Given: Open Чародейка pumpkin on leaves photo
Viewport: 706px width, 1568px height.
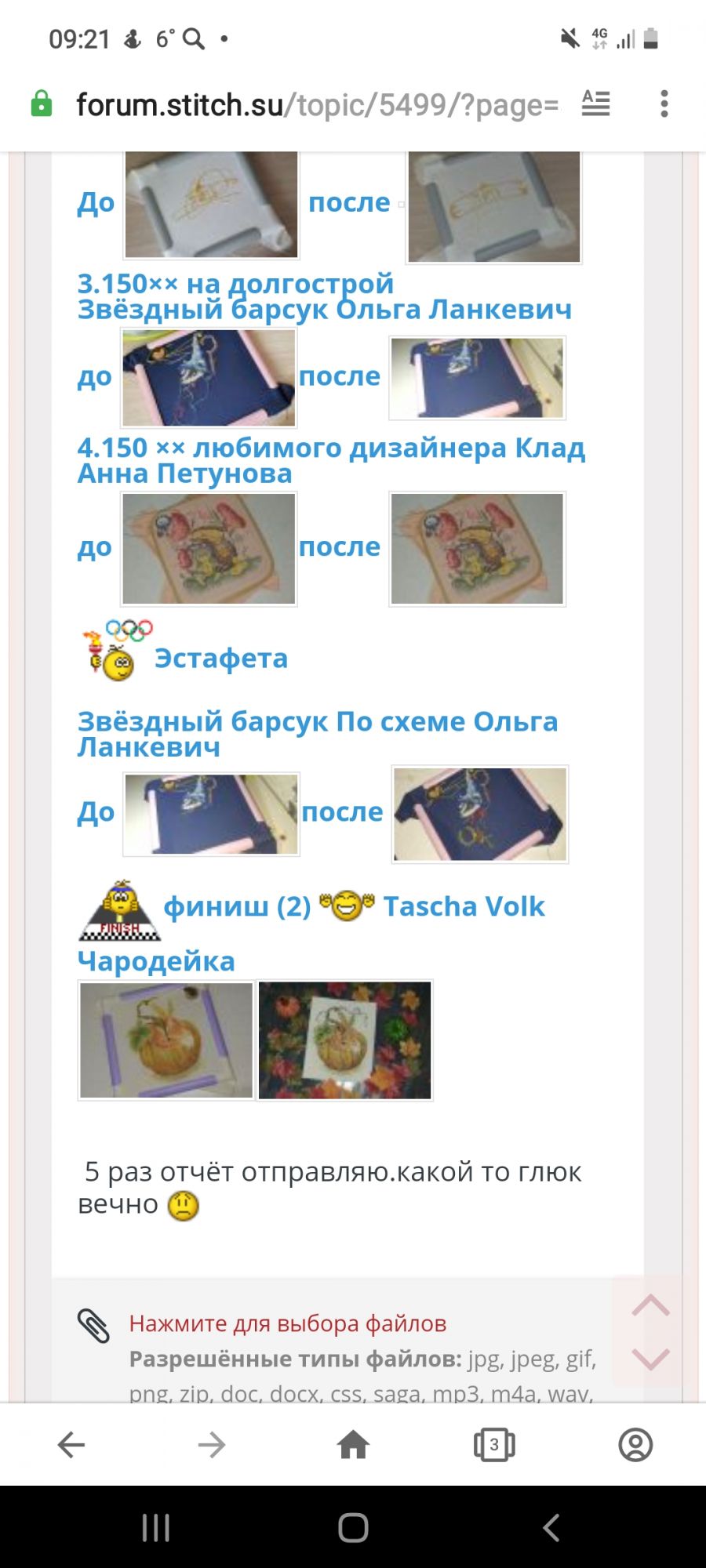Looking at the screenshot, I should point(345,1040).
